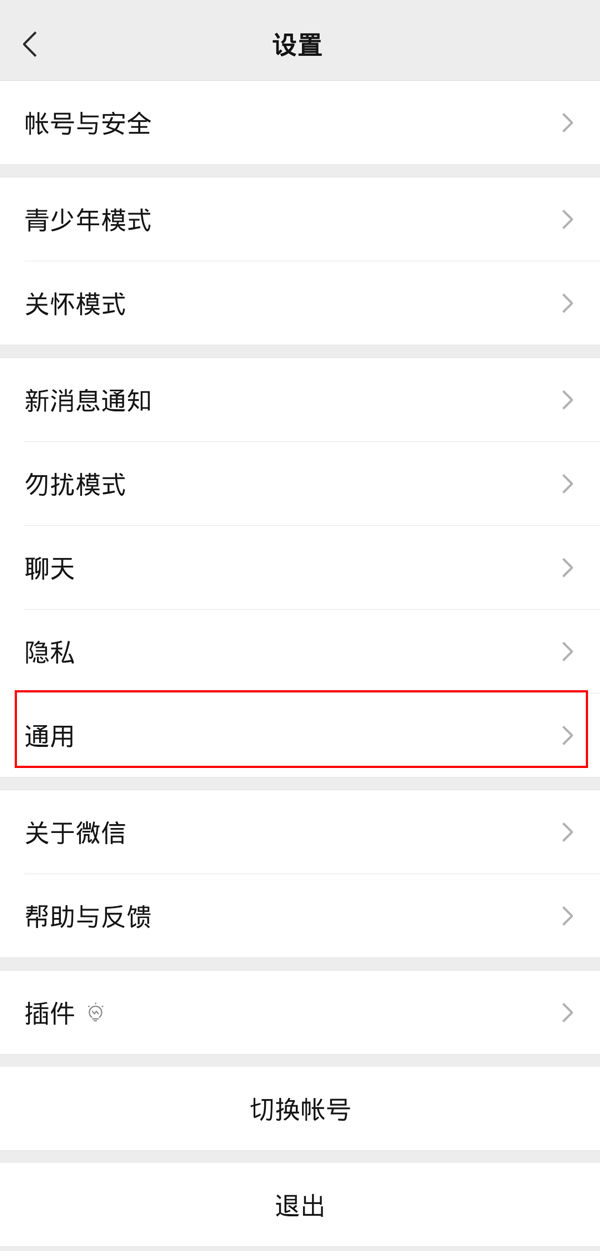Open 关于微信
This screenshot has height=1251, width=600.
pyautogui.click(x=300, y=832)
